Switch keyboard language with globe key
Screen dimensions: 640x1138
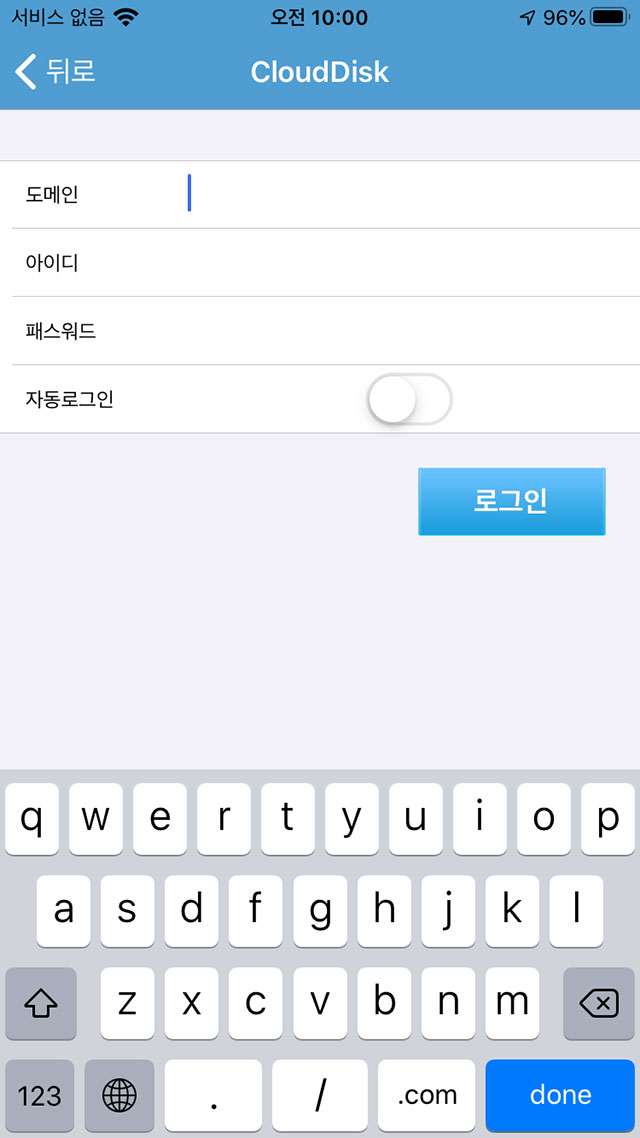pos(119,1094)
